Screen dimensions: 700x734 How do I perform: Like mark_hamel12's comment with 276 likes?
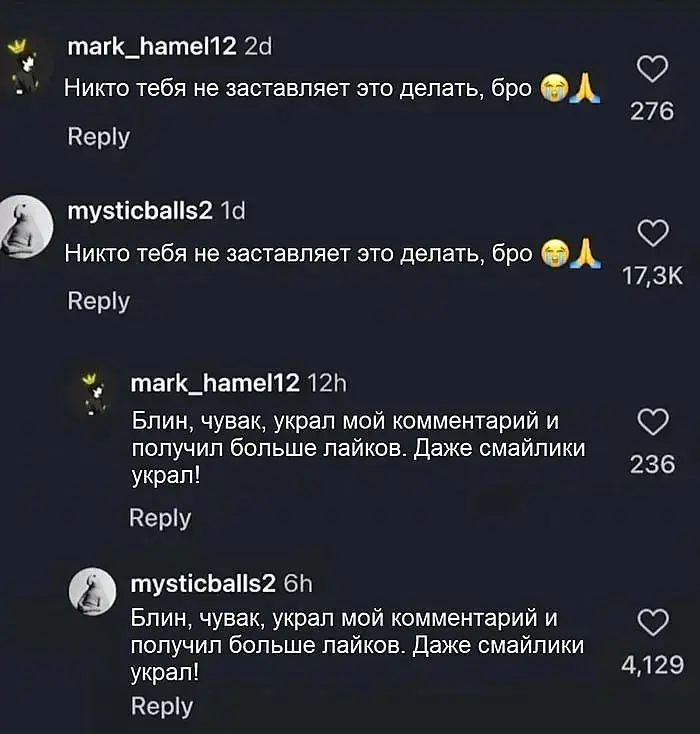pos(653,69)
